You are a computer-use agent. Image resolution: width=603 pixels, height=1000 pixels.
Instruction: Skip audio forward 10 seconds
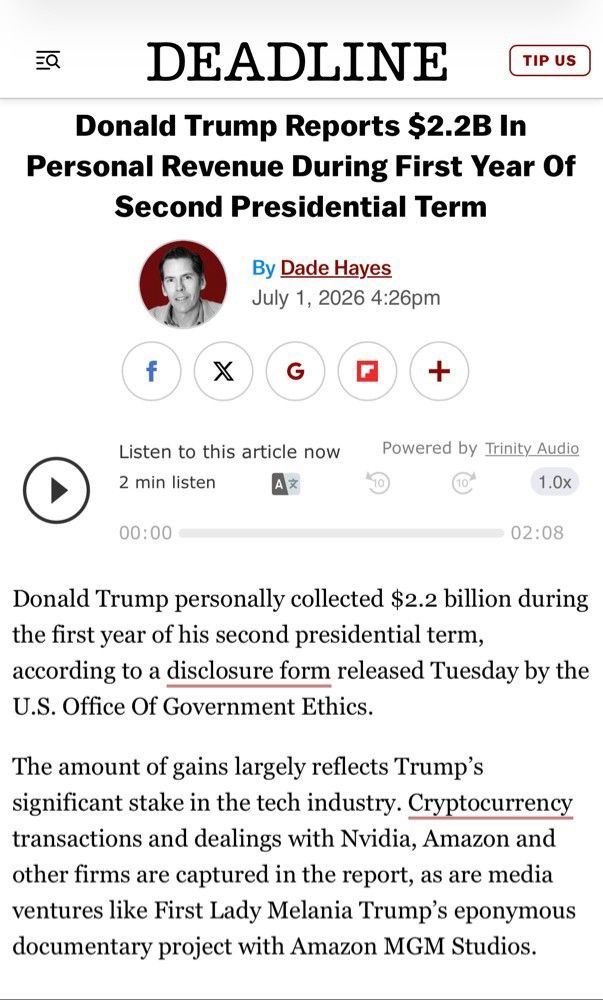click(463, 483)
